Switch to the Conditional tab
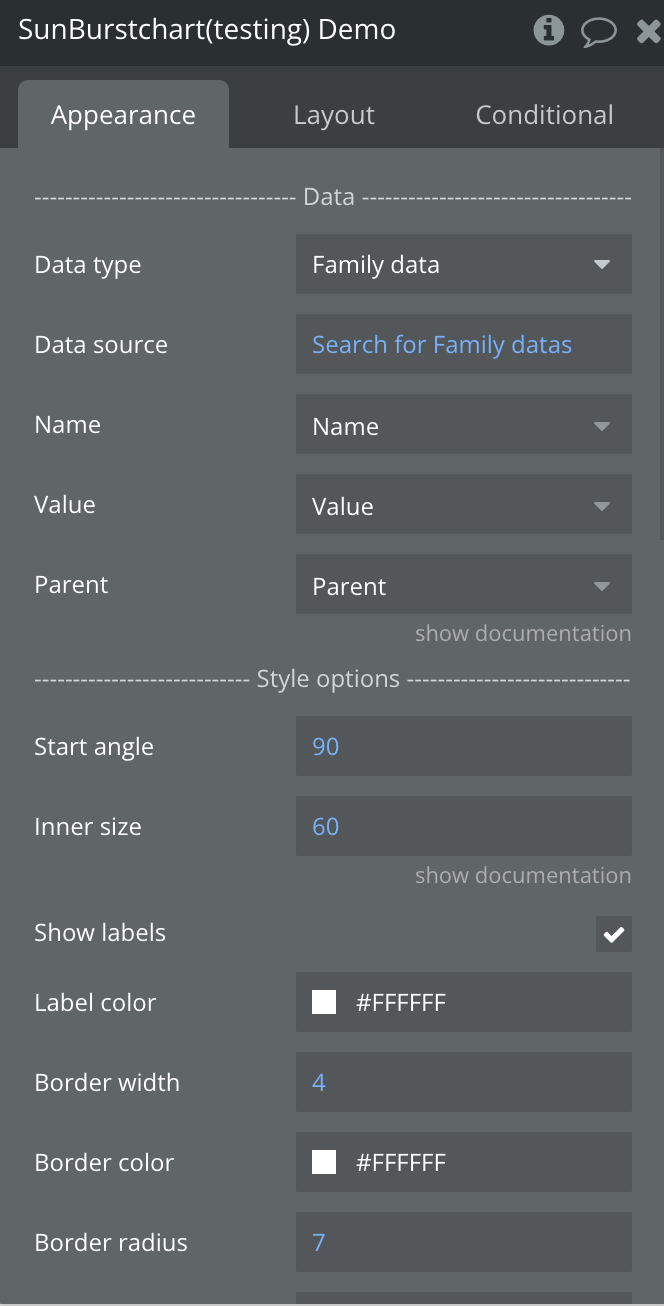This screenshot has height=1306, width=664. coord(544,115)
